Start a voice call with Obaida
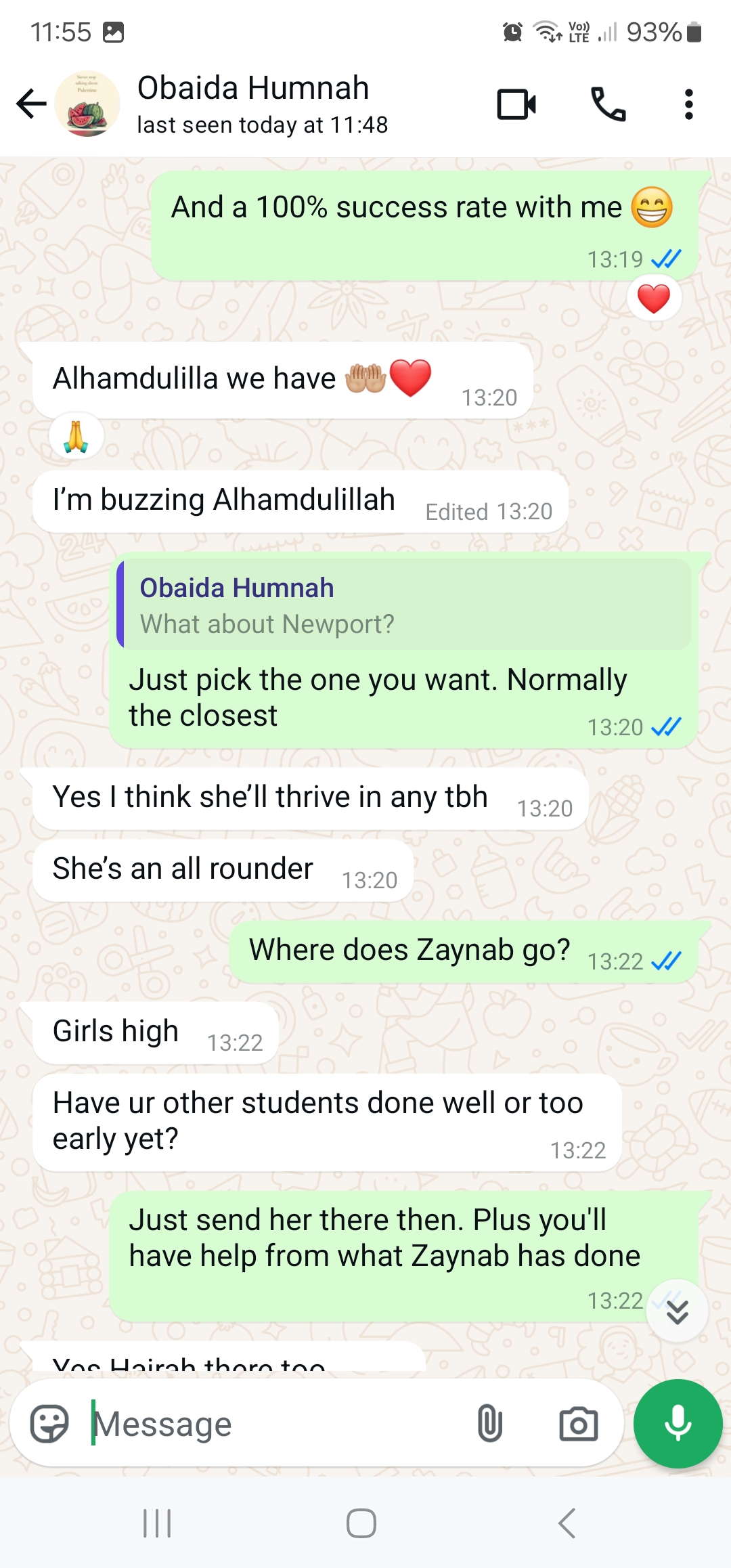Viewport: 731px width, 1568px height. coord(608,104)
